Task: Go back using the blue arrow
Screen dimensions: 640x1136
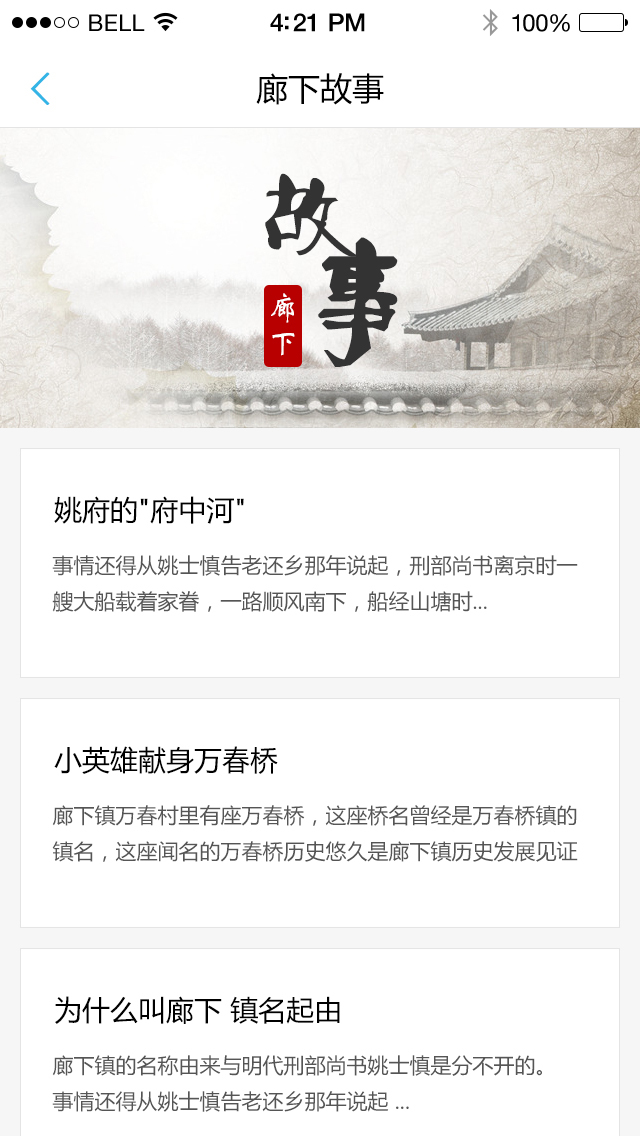Action: tap(40, 89)
